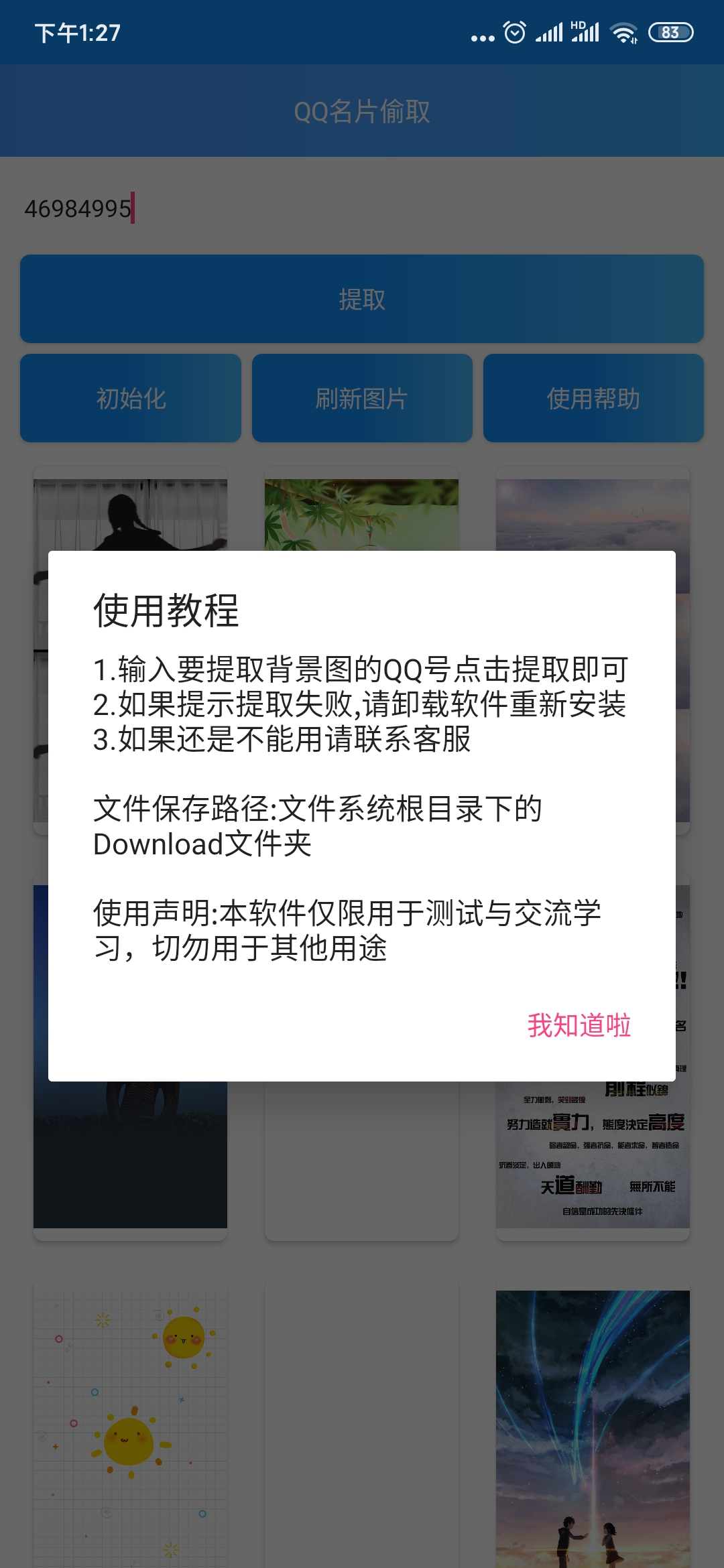724x1568 pixels.
Task: Tap 刷新图片 to refresh images
Action: click(362, 398)
